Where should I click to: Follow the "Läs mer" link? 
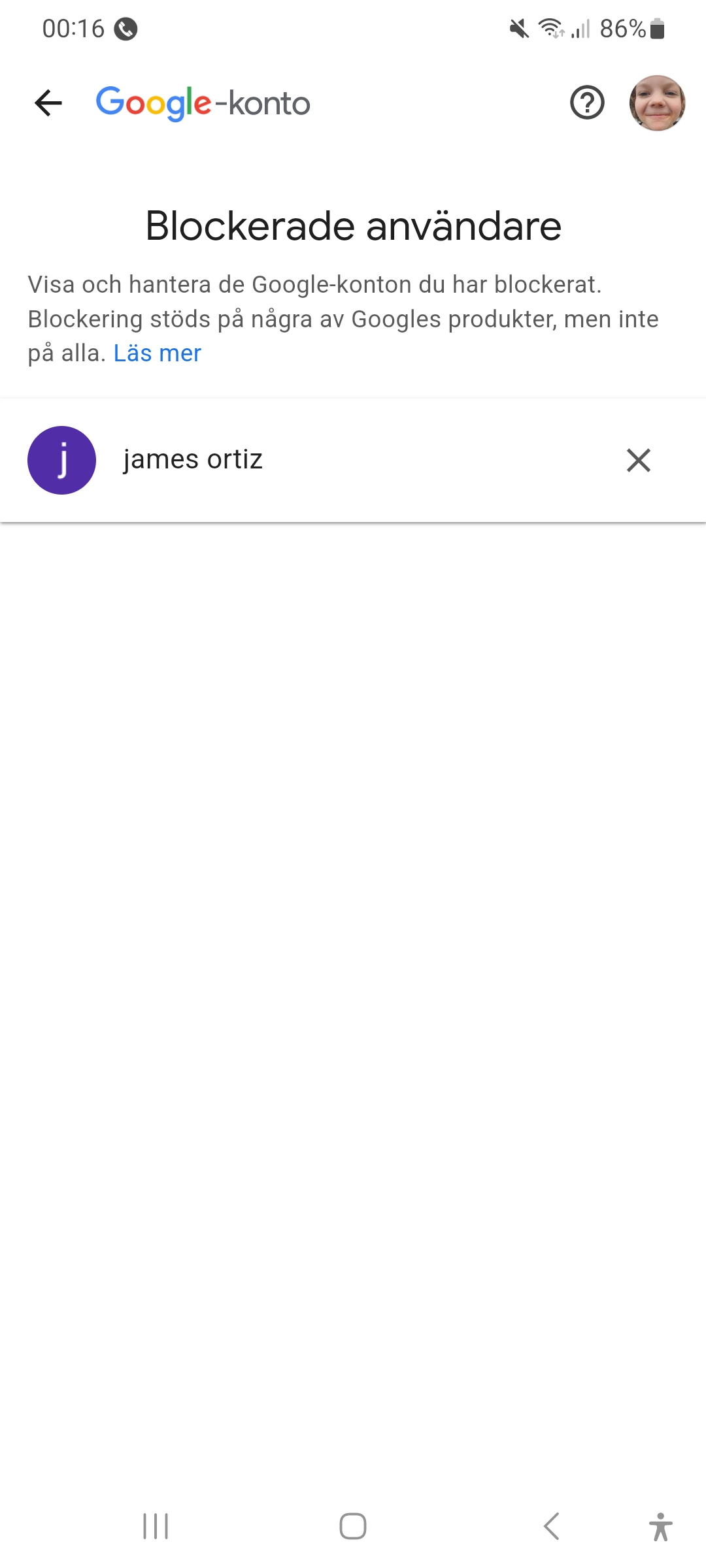[x=158, y=353]
